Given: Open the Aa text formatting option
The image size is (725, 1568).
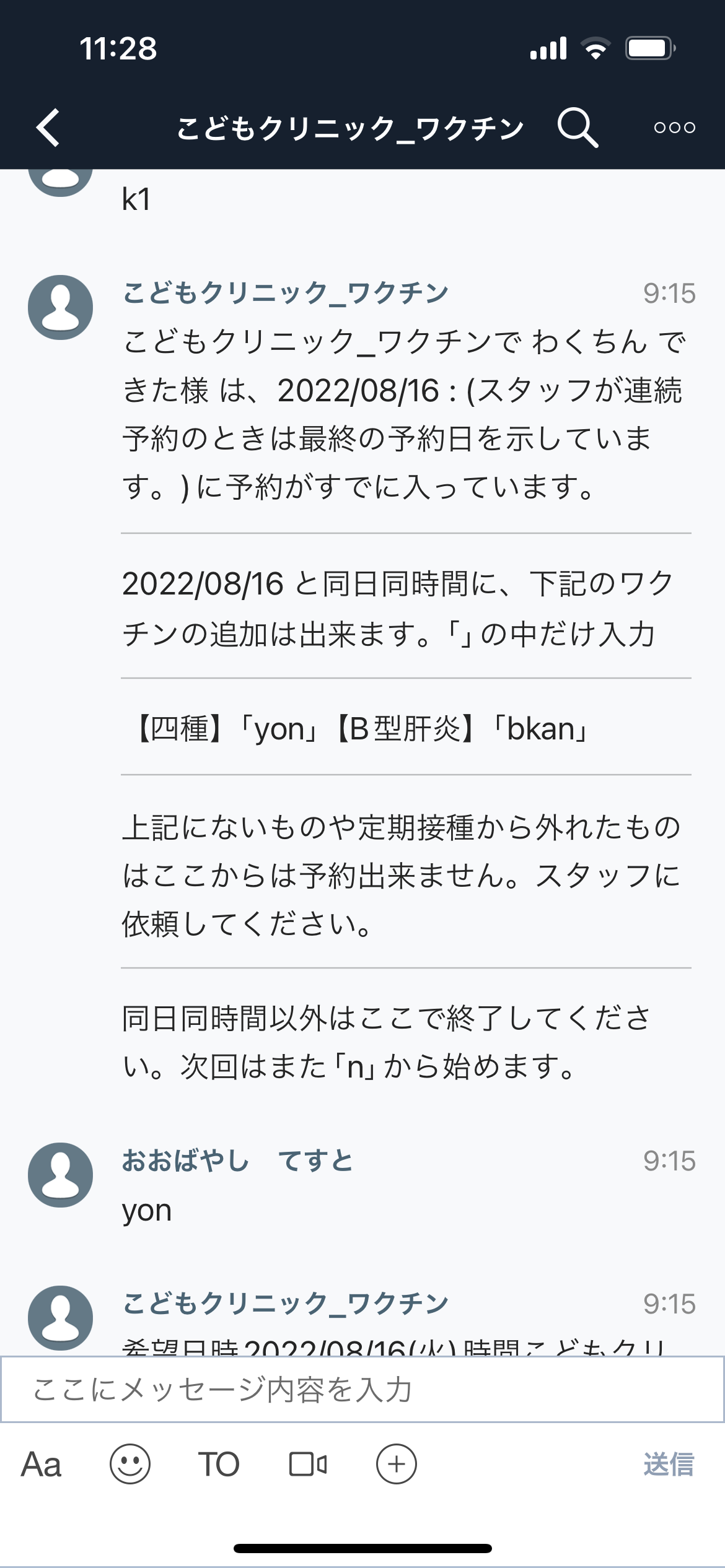Looking at the screenshot, I should point(41,1465).
